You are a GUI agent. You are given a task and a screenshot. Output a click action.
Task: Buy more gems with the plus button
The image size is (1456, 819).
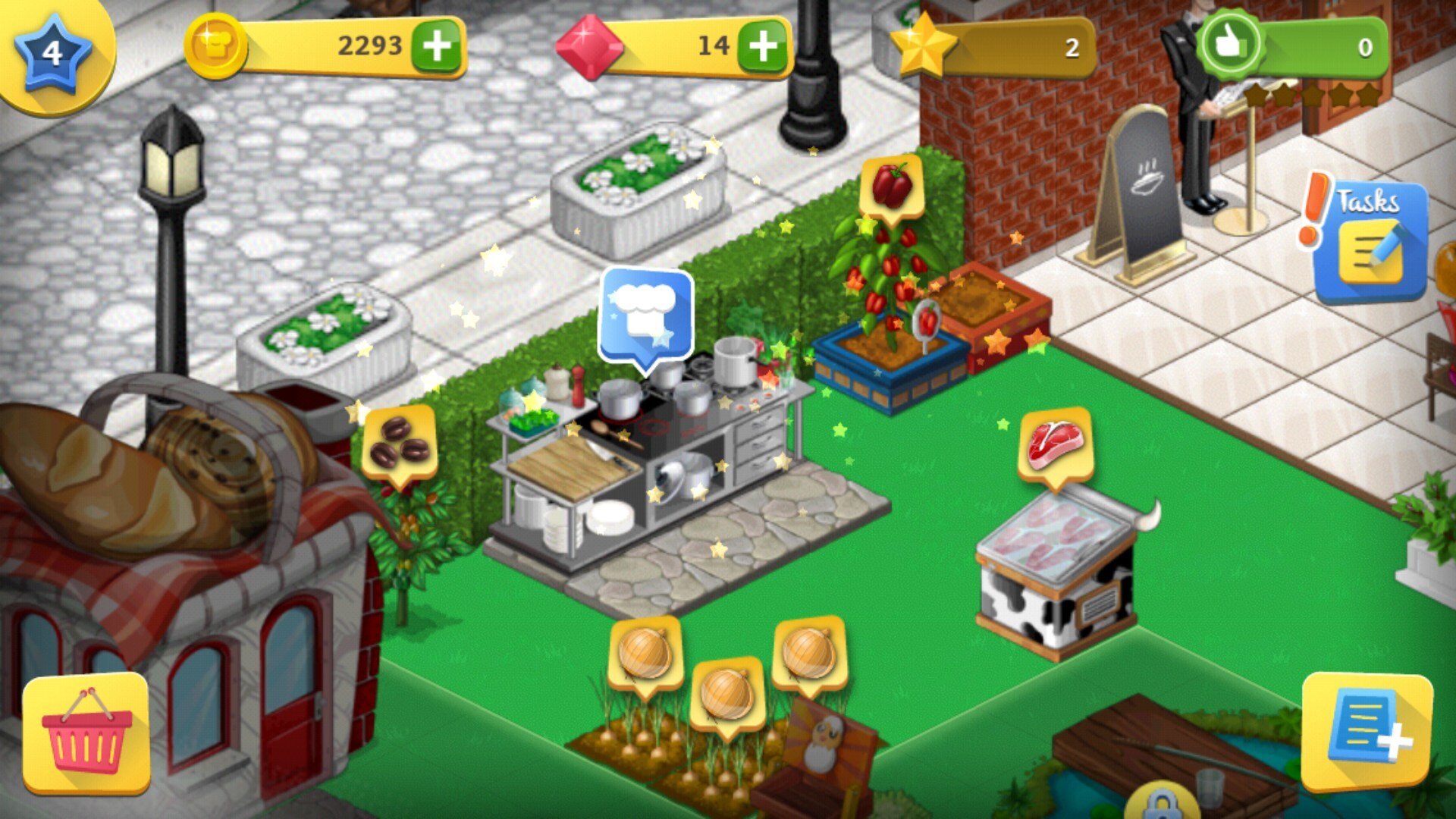point(763,46)
